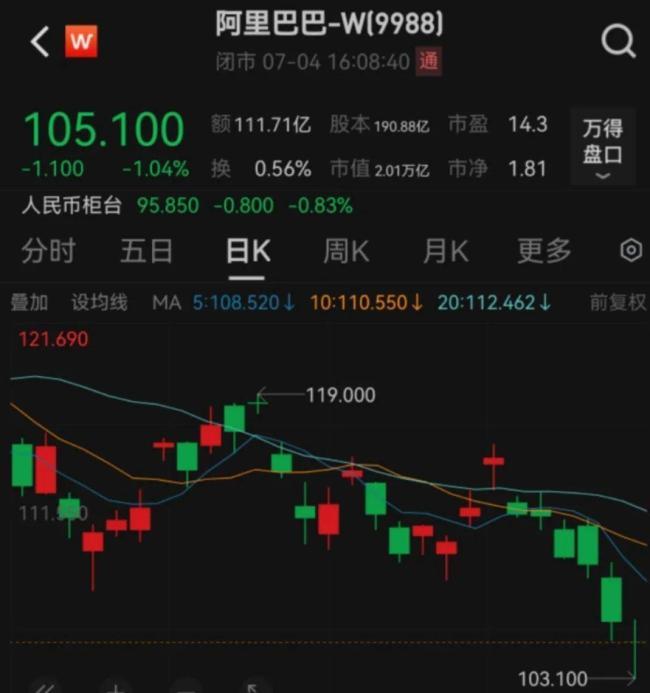650x693 pixels.
Task: Switch to the 周K chart tab
Action: pyautogui.click(x=346, y=251)
